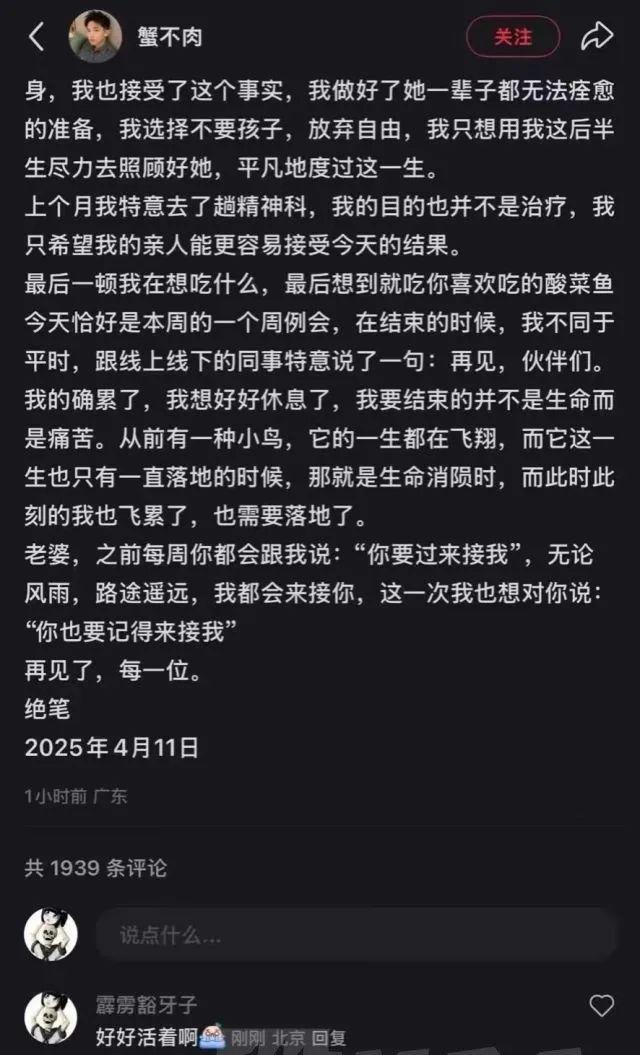Share this post via the arrow icon
Image resolution: width=640 pixels, height=1055 pixels.
tap(597, 36)
